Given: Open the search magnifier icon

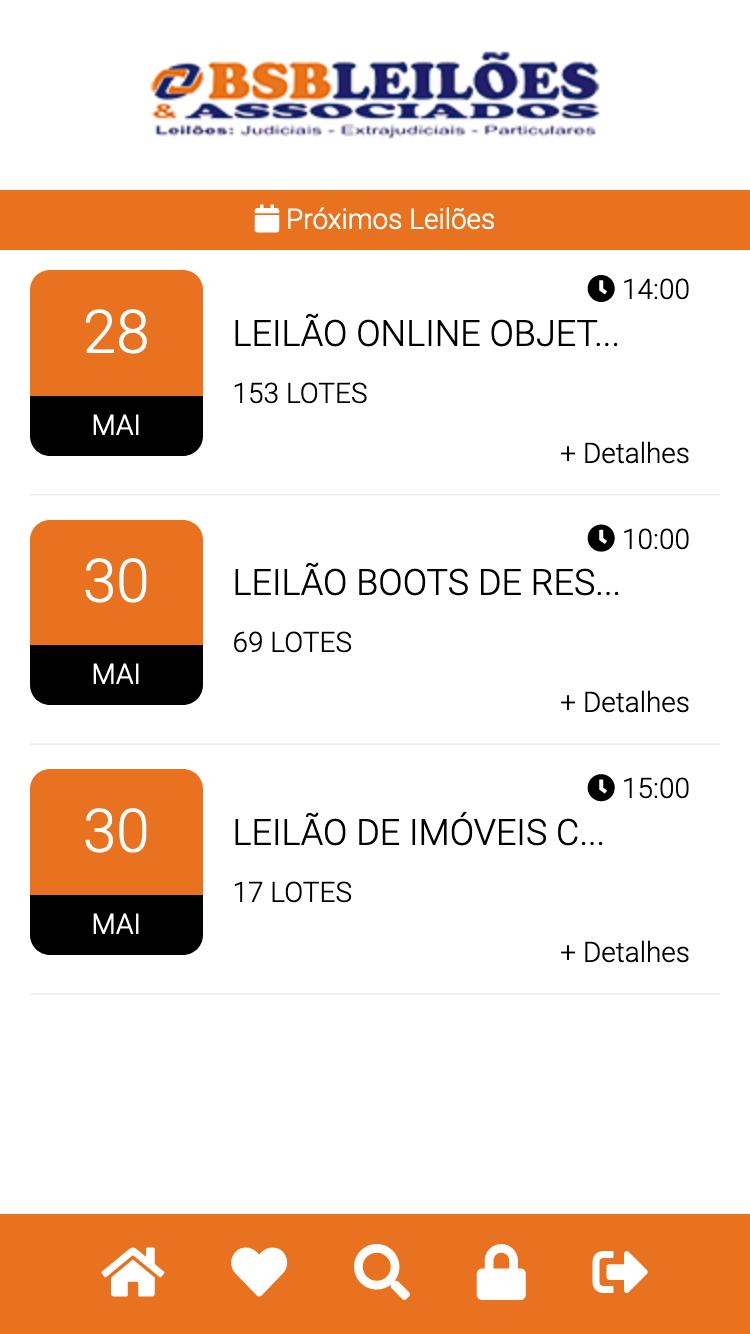Looking at the screenshot, I should pyautogui.click(x=382, y=1273).
